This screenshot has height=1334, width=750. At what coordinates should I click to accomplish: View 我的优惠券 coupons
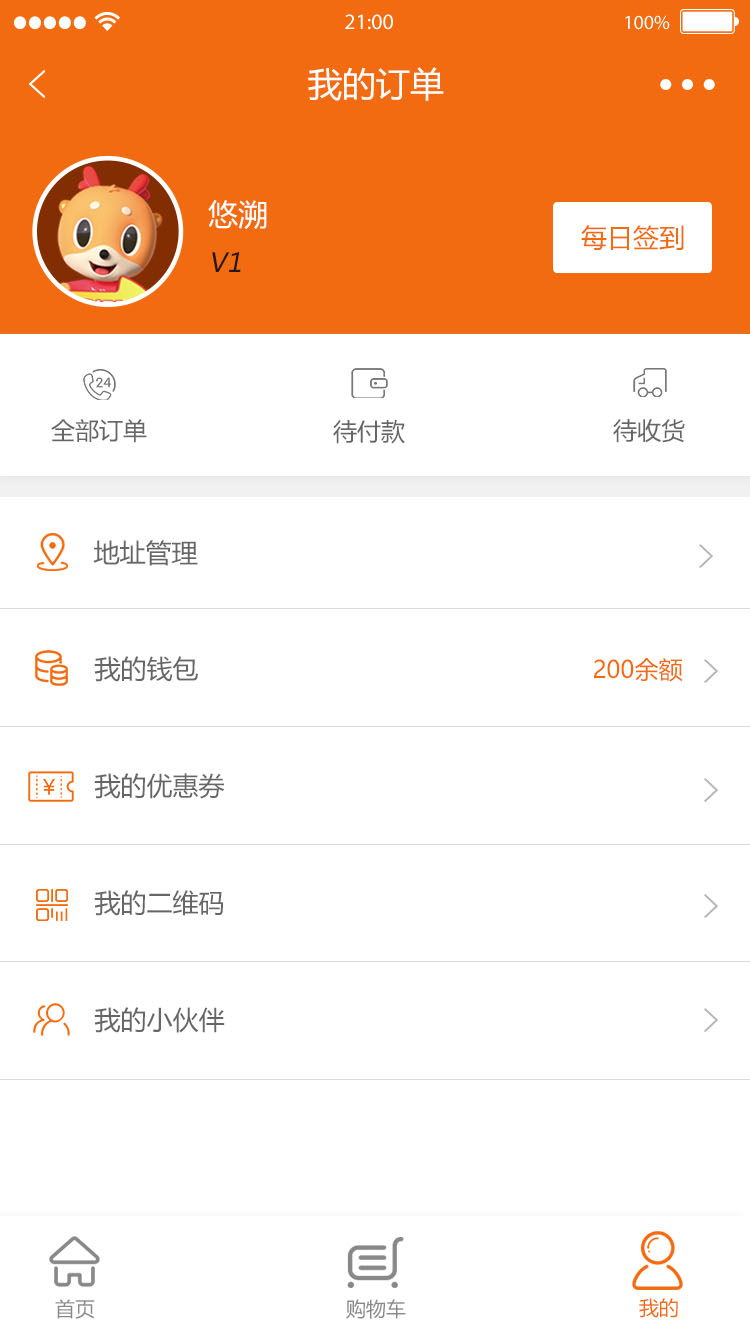tap(375, 787)
